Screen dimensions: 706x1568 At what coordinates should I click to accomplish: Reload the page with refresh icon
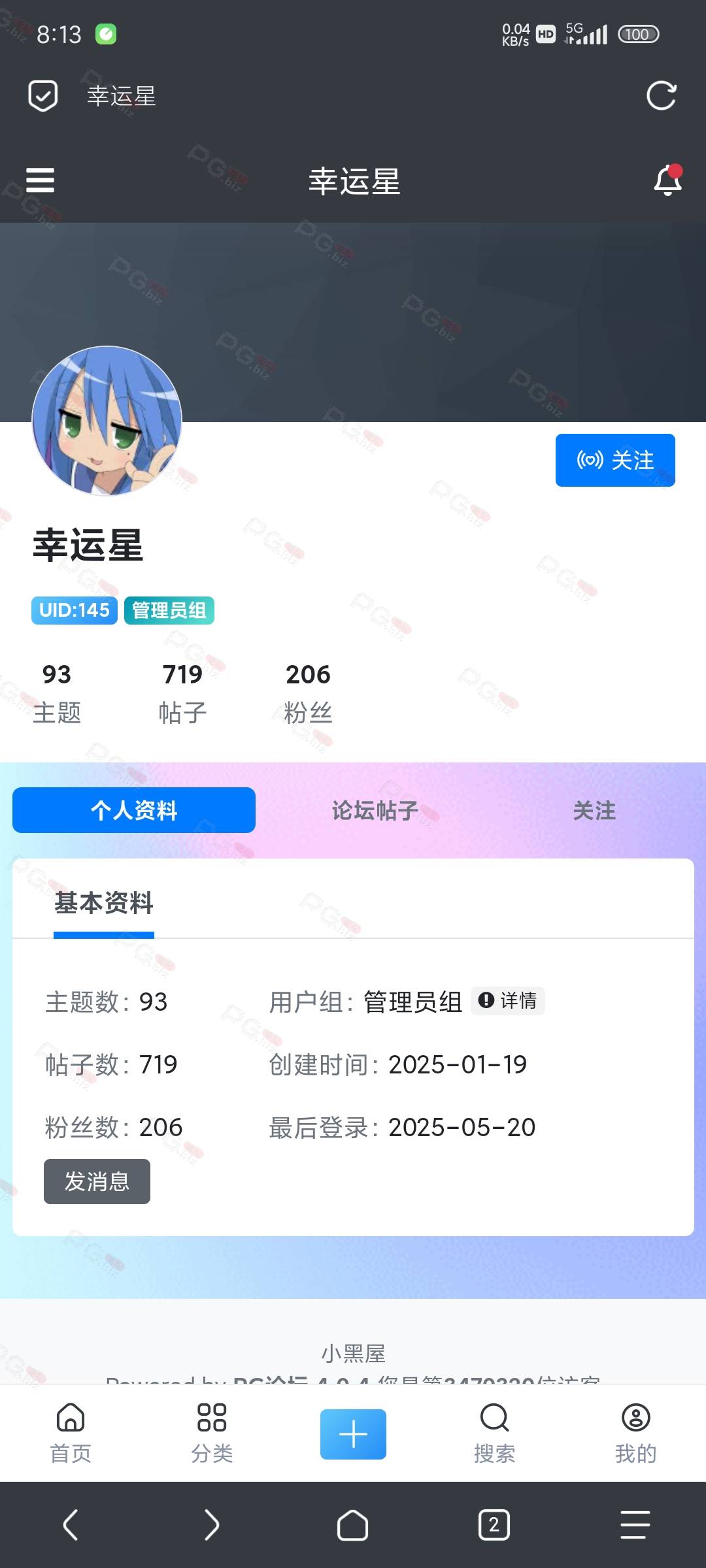click(x=661, y=96)
